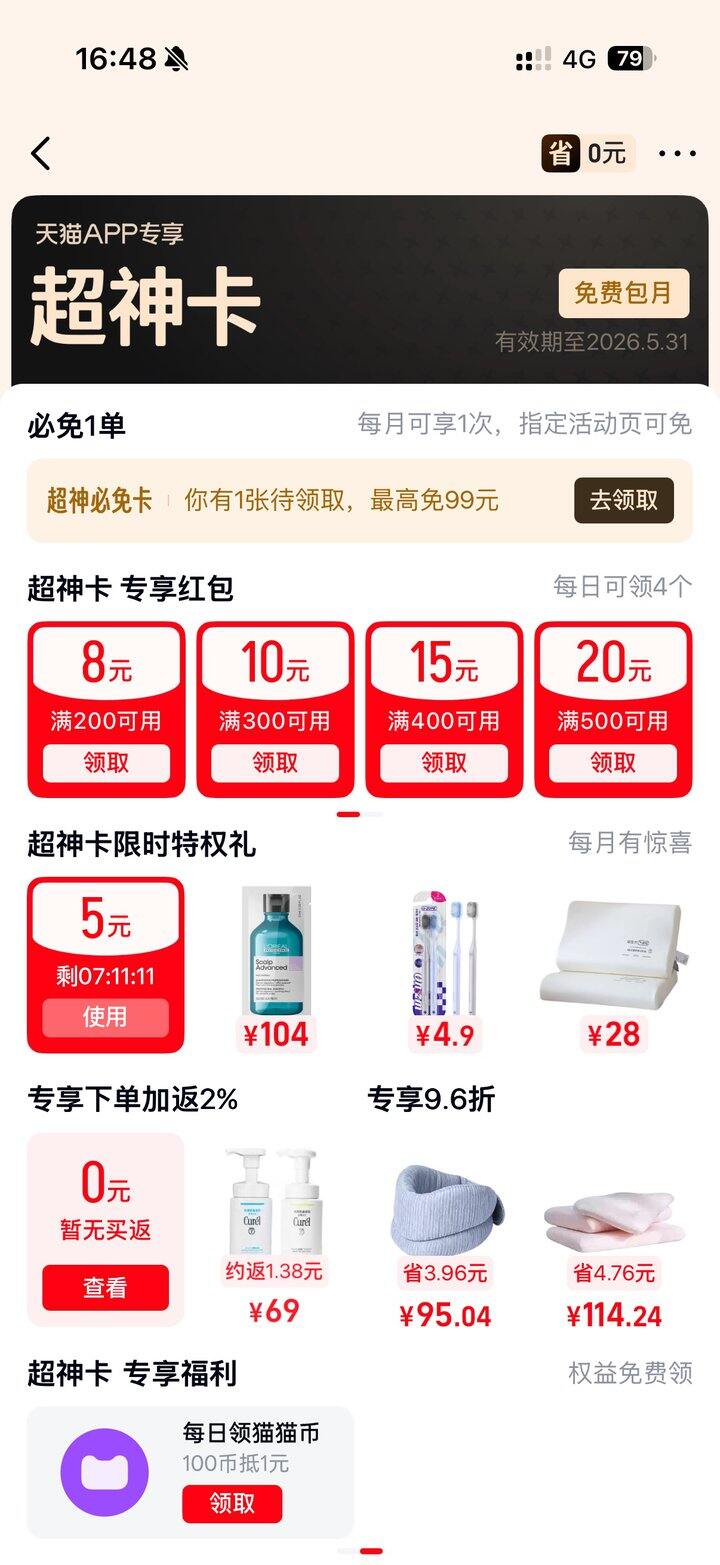Open the ¥28 pillow product
Screen dimensions: 720x1565
pyautogui.click(x=614, y=965)
